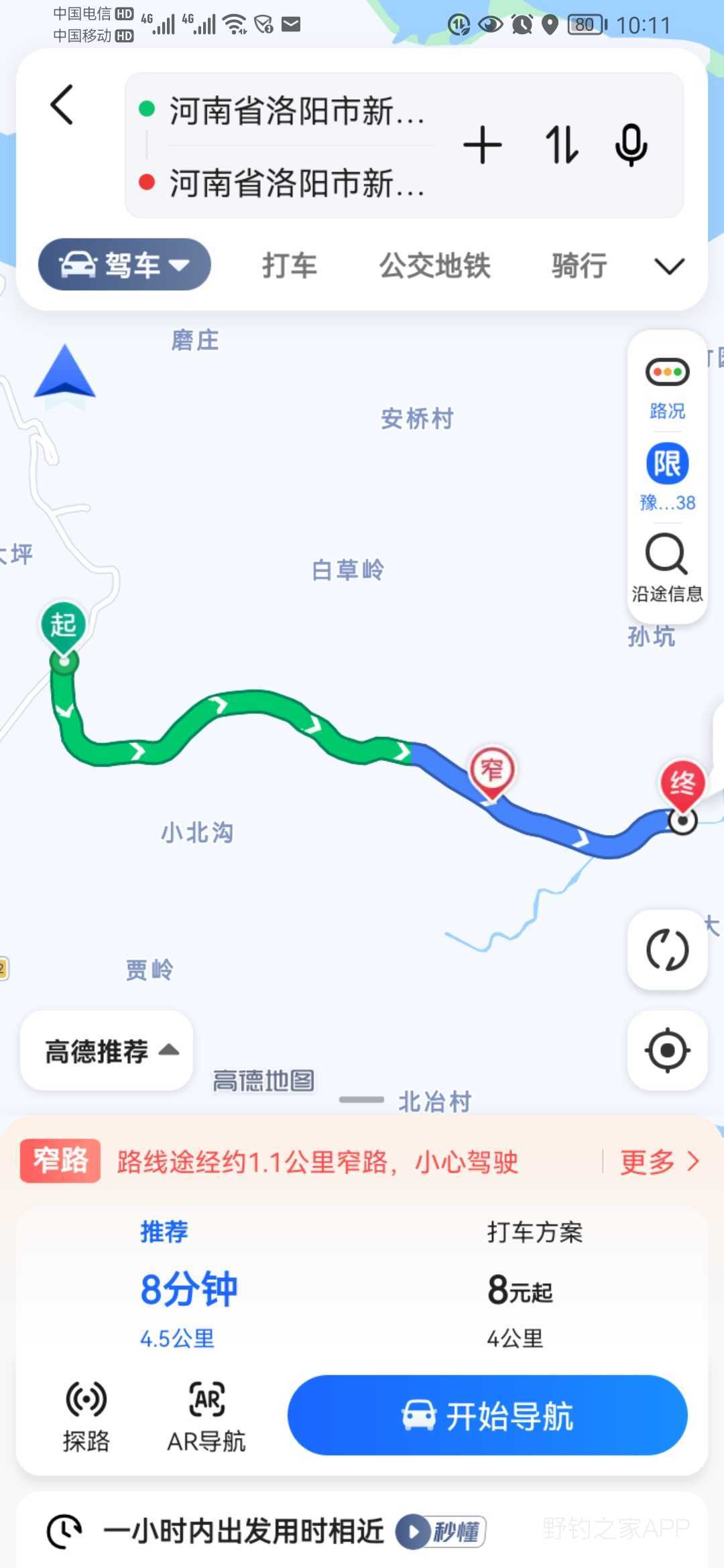Refresh the route with the circular arrows
This screenshot has height=1568, width=724.
click(x=667, y=950)
